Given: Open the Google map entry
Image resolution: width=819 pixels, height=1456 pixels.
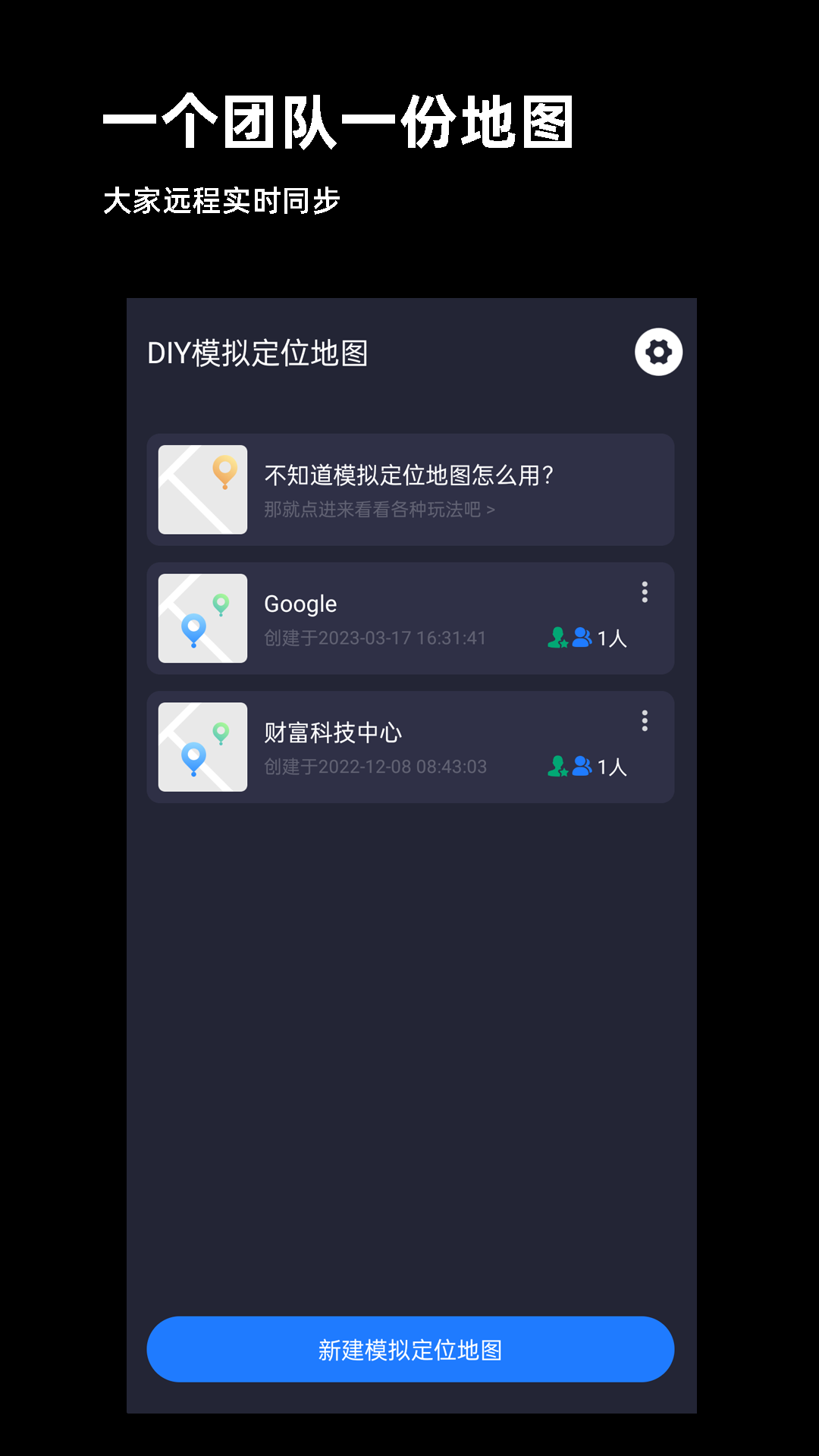Looking at the screenshot, I should point(409,618).
